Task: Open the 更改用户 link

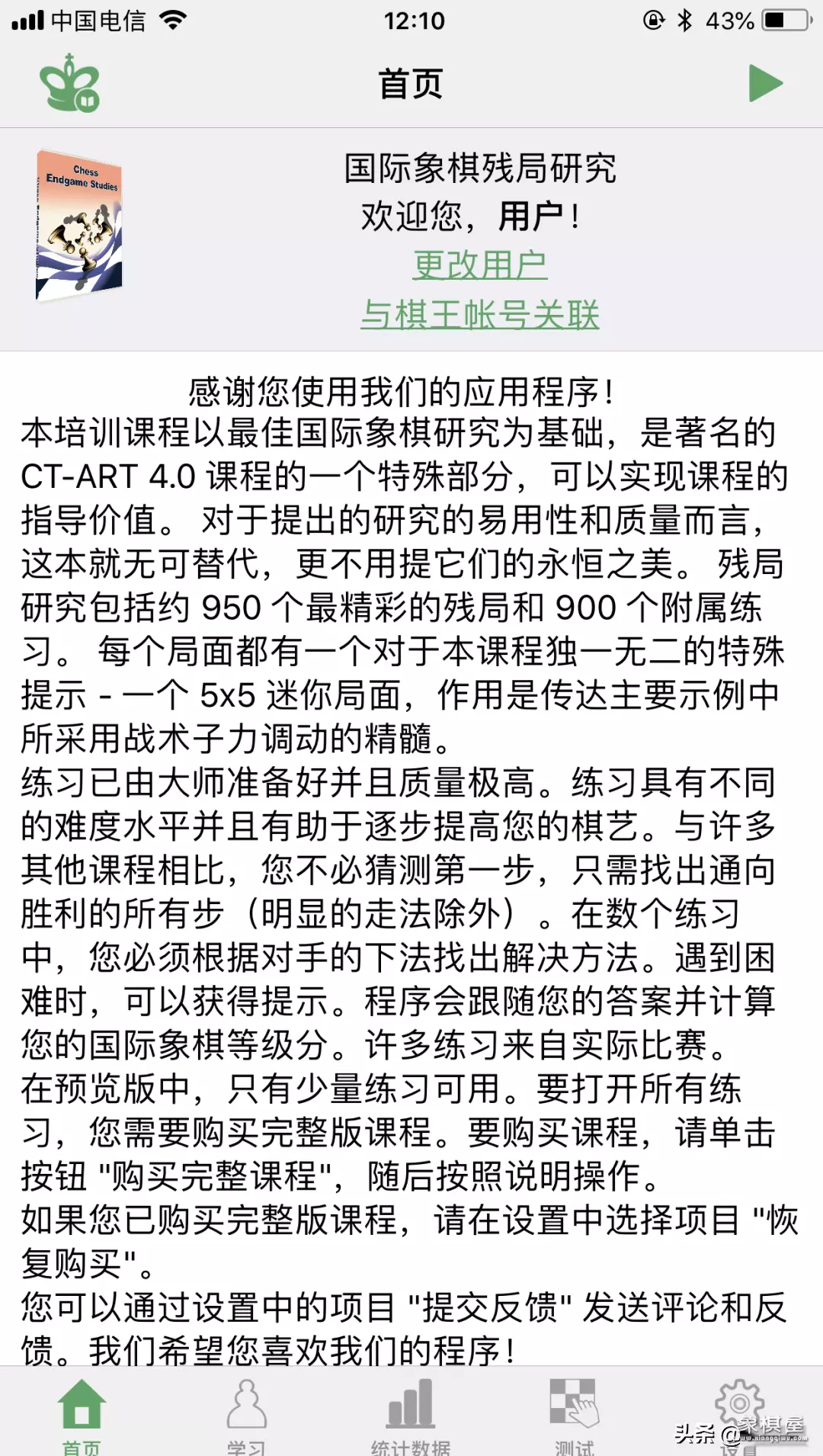Action: point(479,265)
